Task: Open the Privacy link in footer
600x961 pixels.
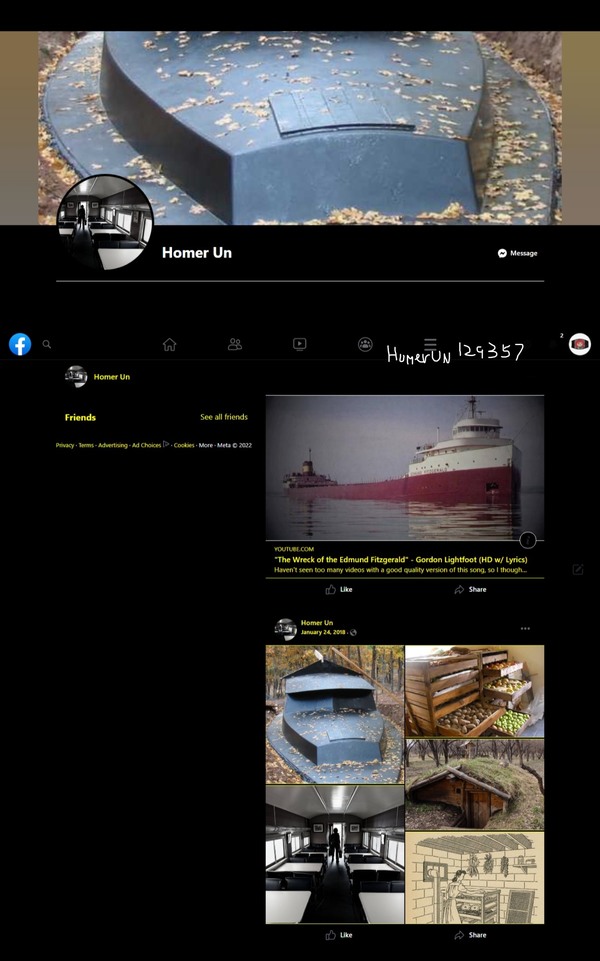Action: coord(64,445)
